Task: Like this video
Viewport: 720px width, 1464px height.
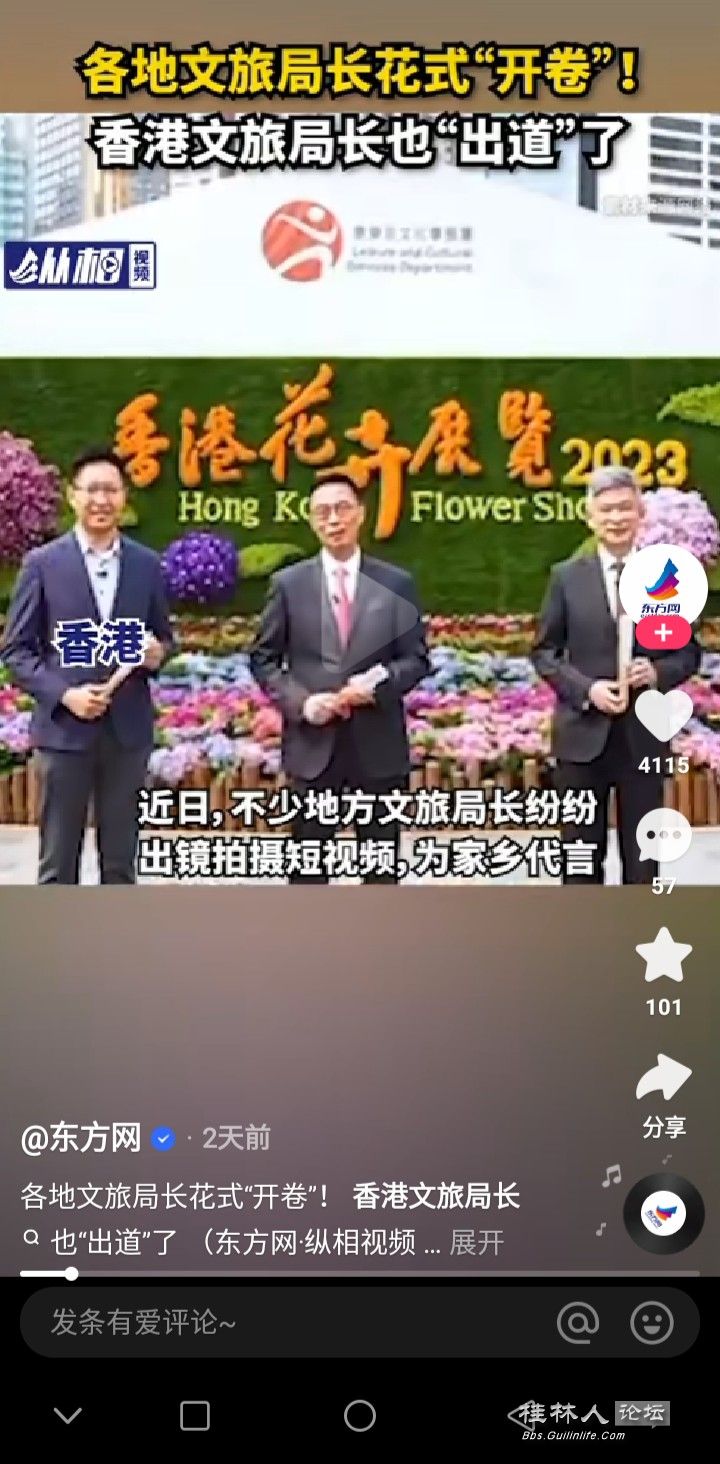Action: pos(663,716)
